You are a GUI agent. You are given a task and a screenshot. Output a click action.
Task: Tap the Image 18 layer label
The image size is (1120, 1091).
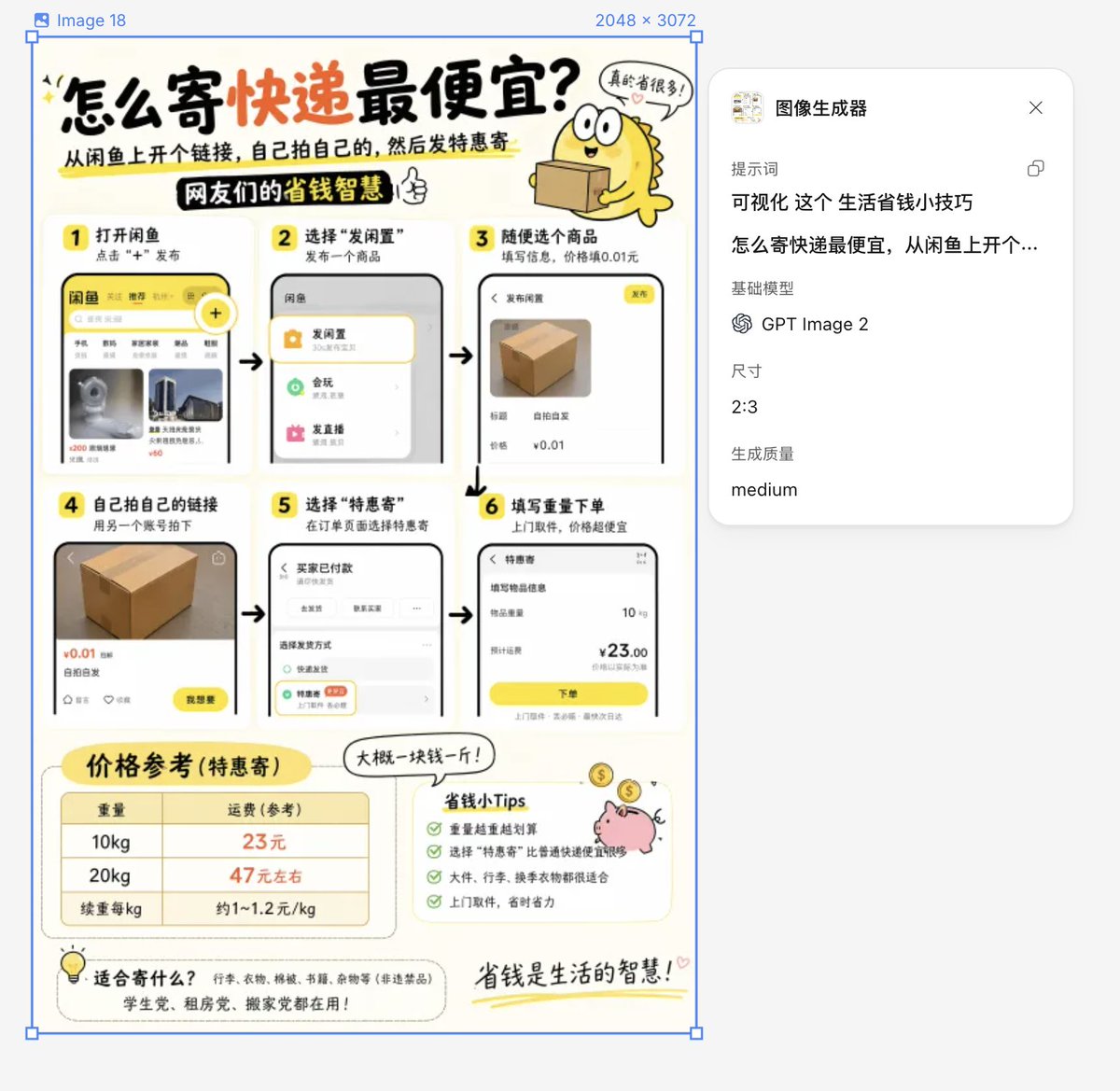pos(91,21)
